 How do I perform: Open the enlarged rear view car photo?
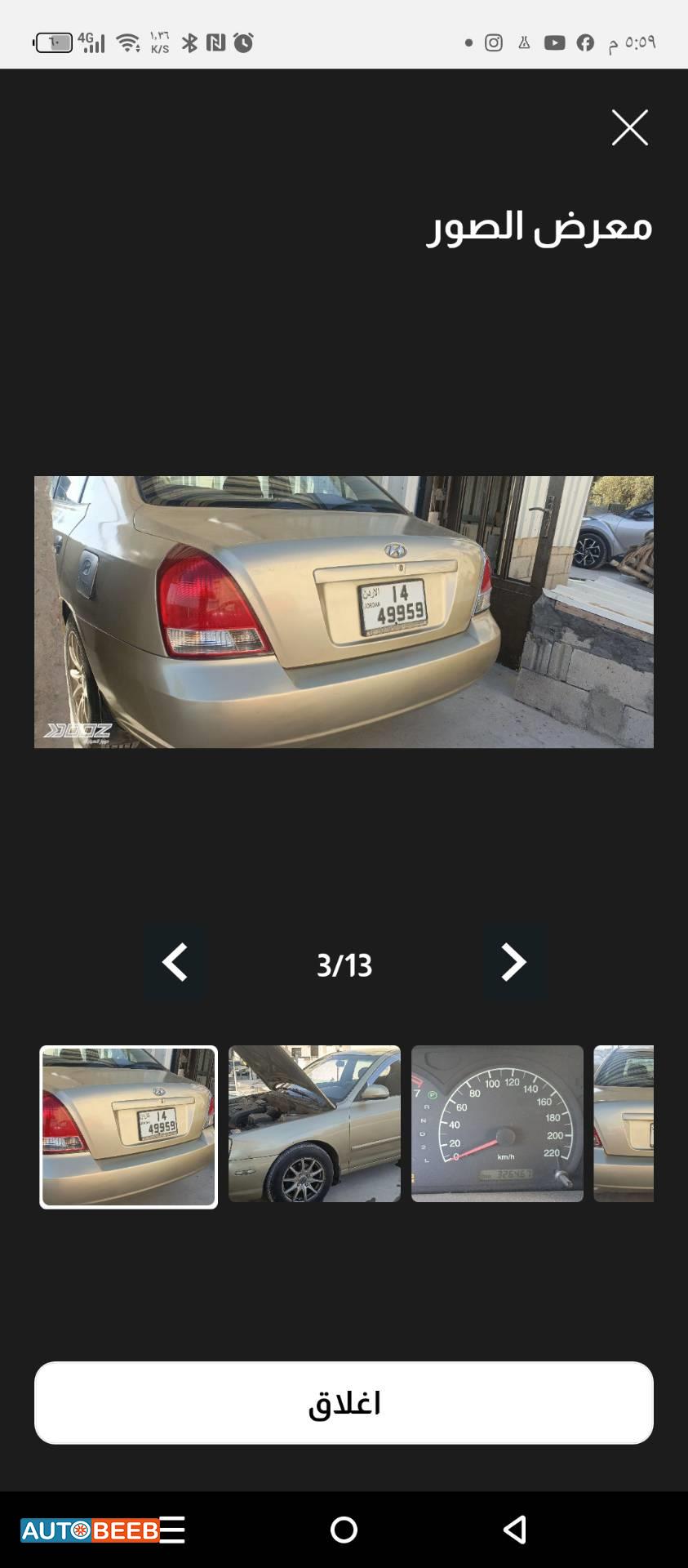(x=344, y=612)
